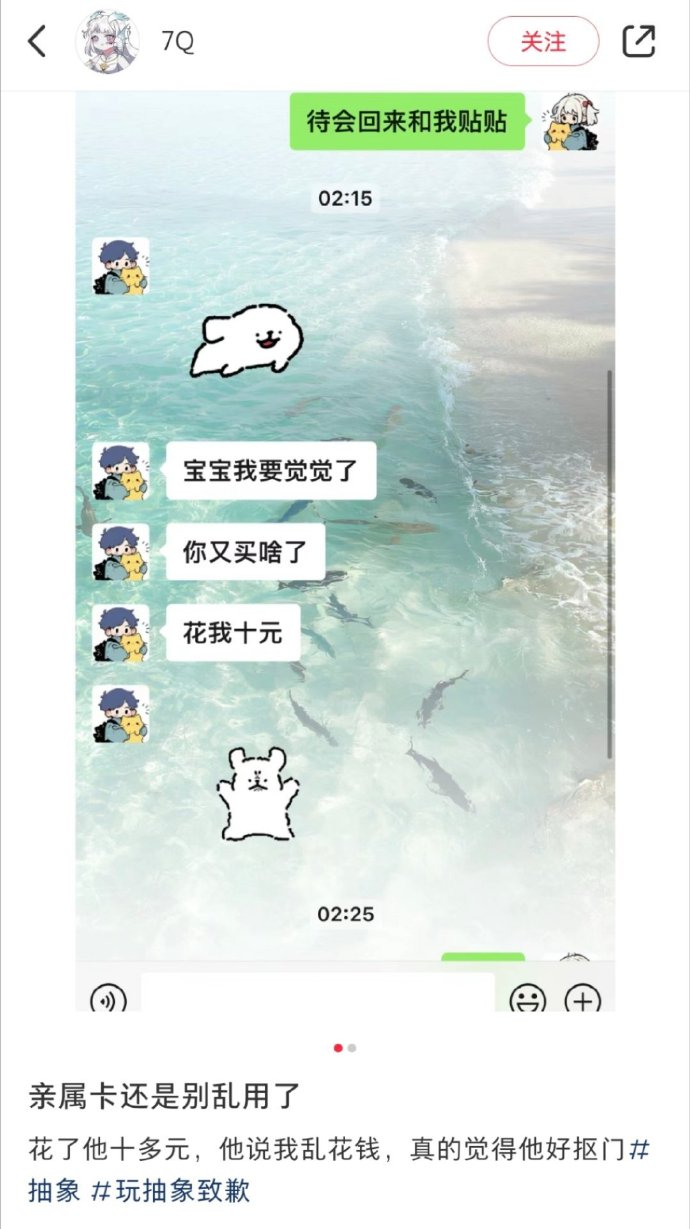Follow the author with the 关注 button
The image size is (690, 1229).
(x=543, y=42)
